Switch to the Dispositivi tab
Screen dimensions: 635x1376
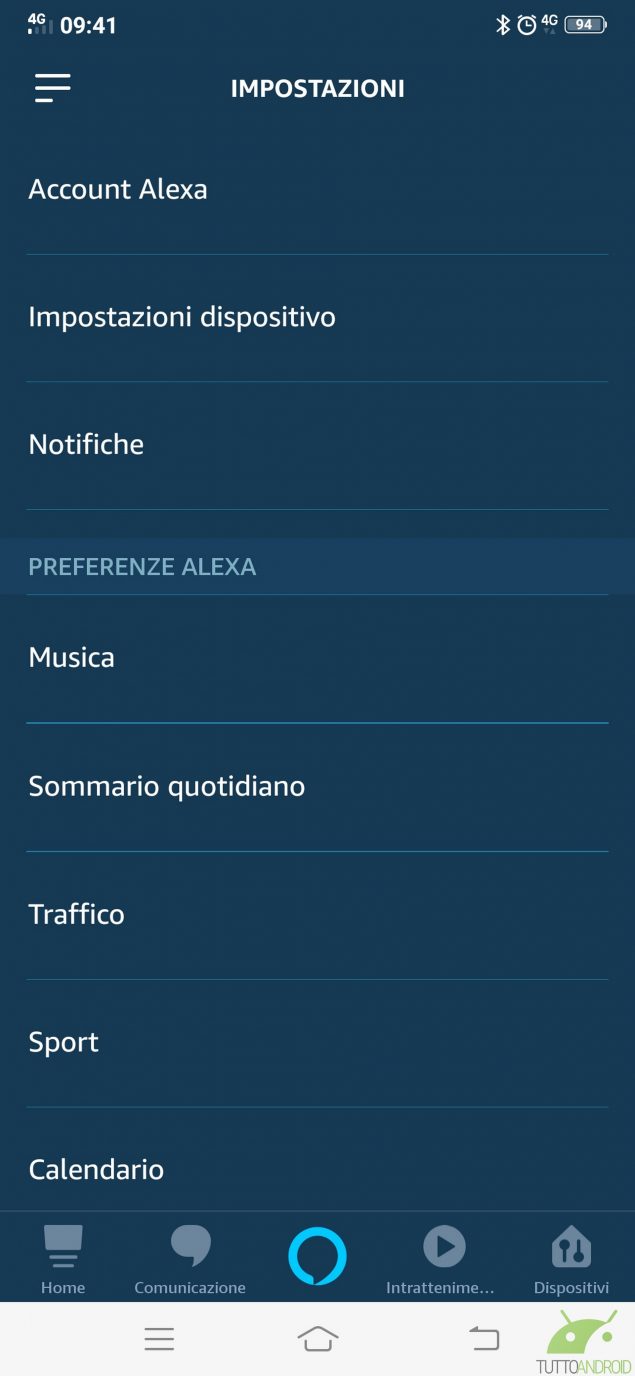tap(571, 1258)
